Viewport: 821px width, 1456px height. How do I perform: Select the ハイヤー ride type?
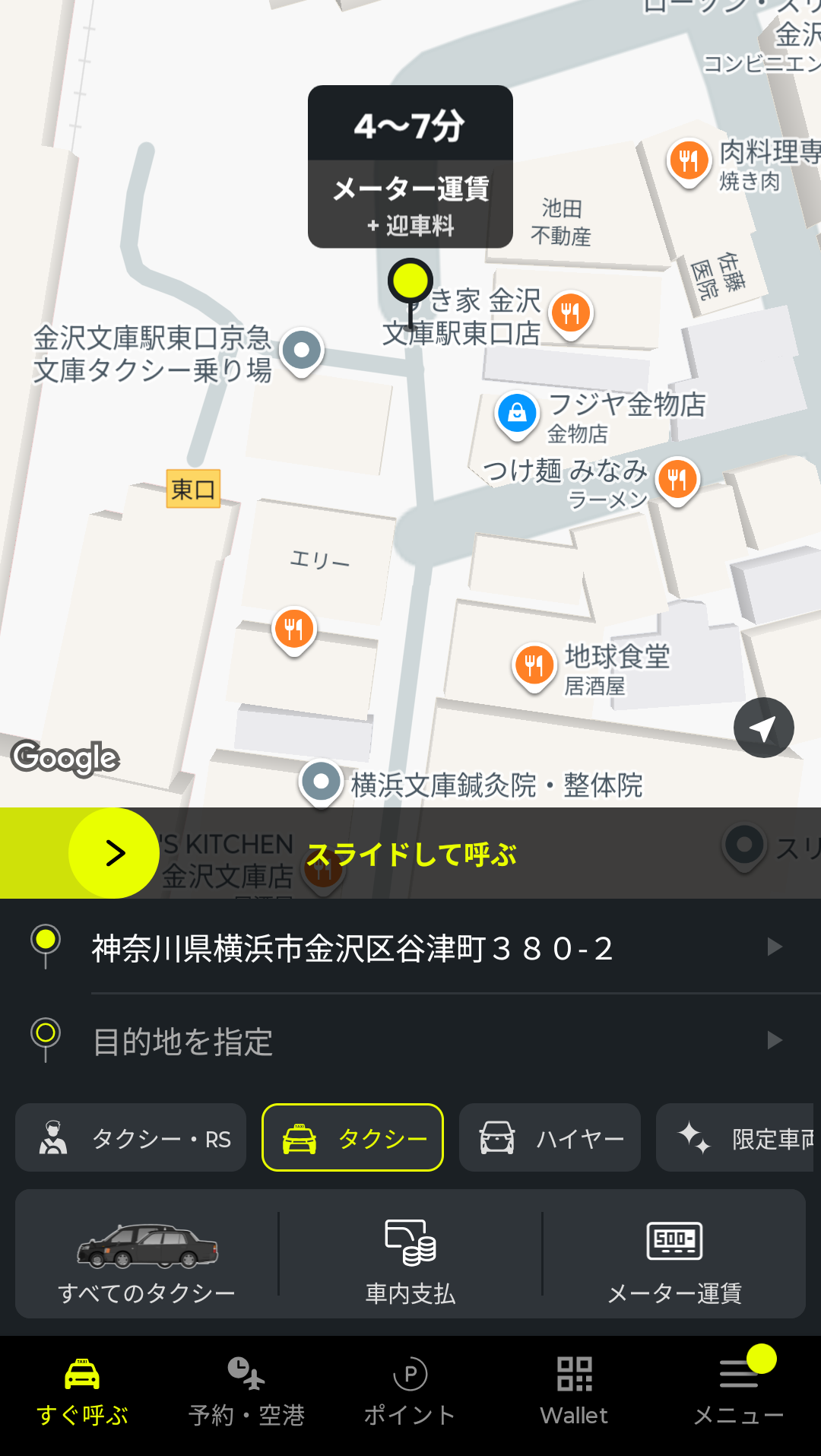(x=550, y=1138)
